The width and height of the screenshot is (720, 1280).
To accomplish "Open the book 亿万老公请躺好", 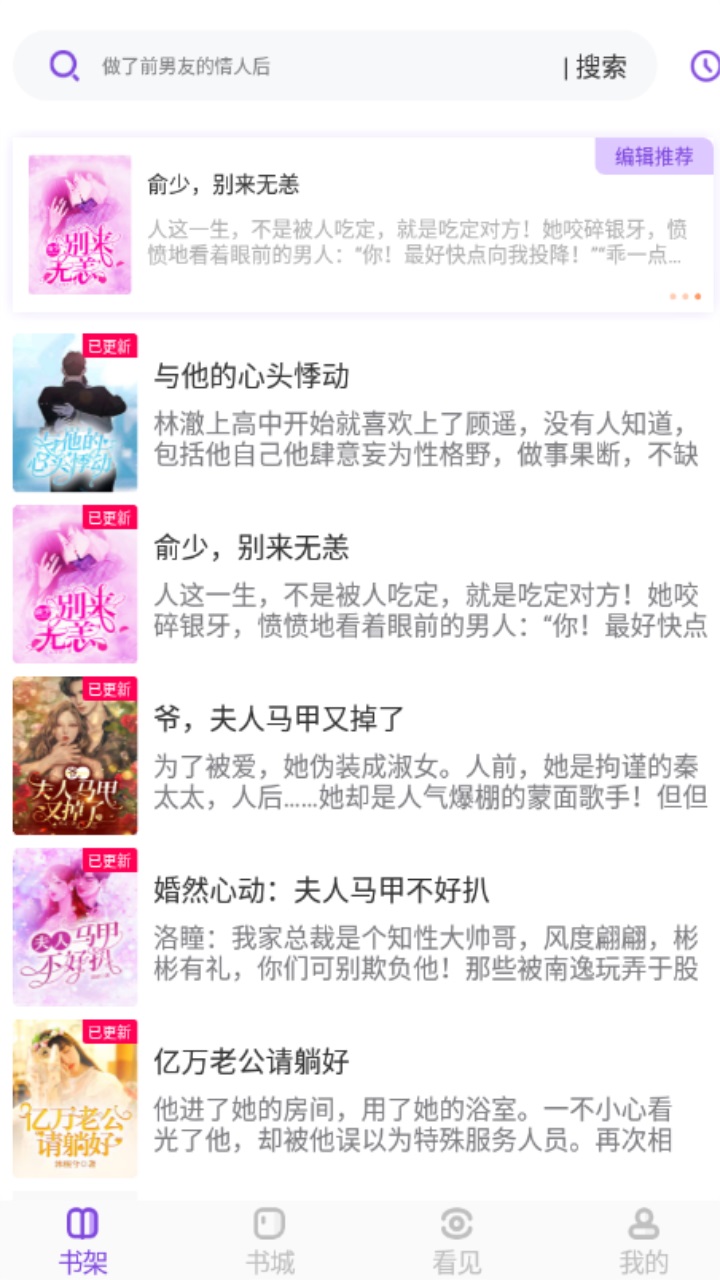I will (x=360, y=1099).
